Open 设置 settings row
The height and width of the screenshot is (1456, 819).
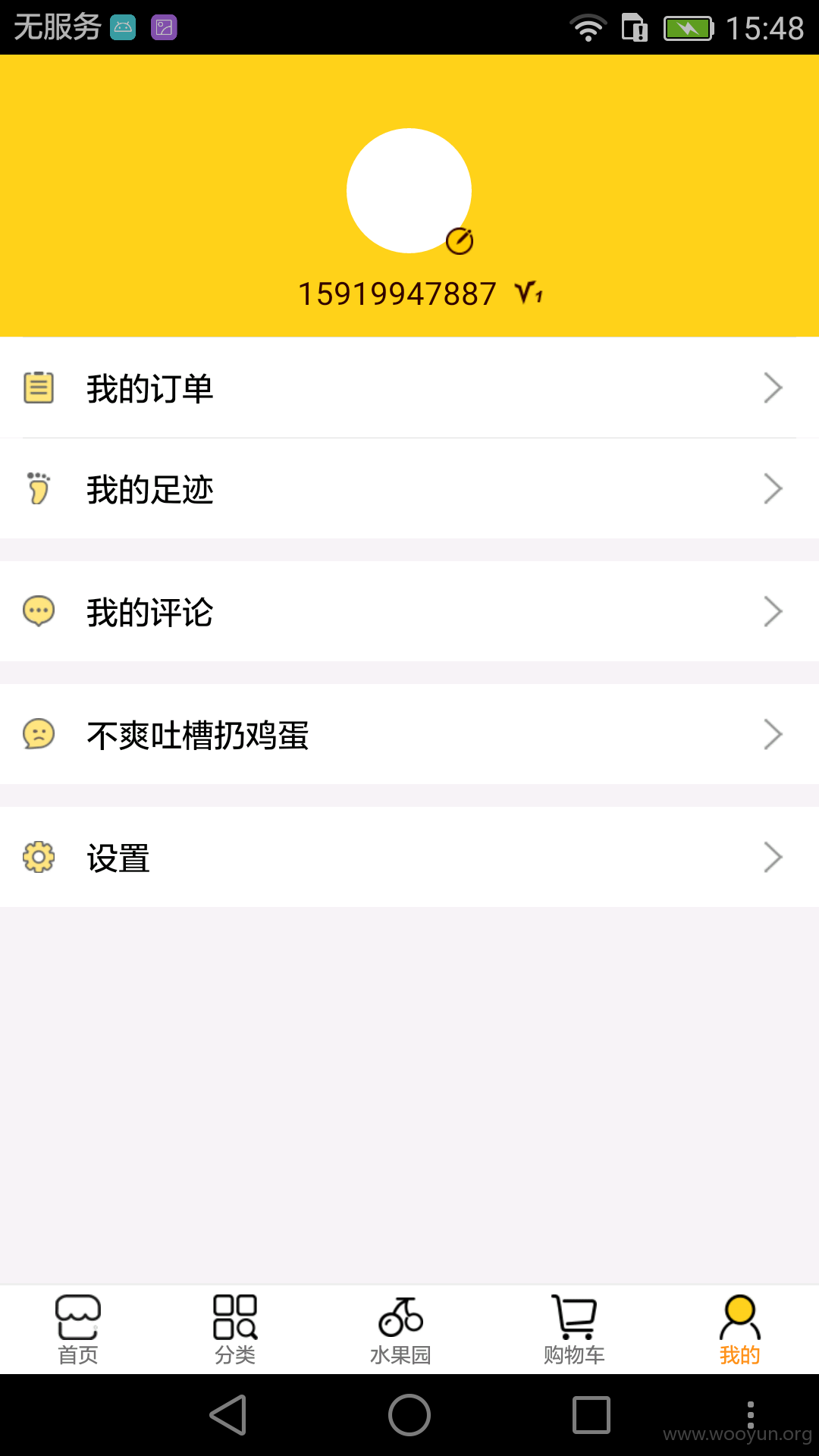409,857
